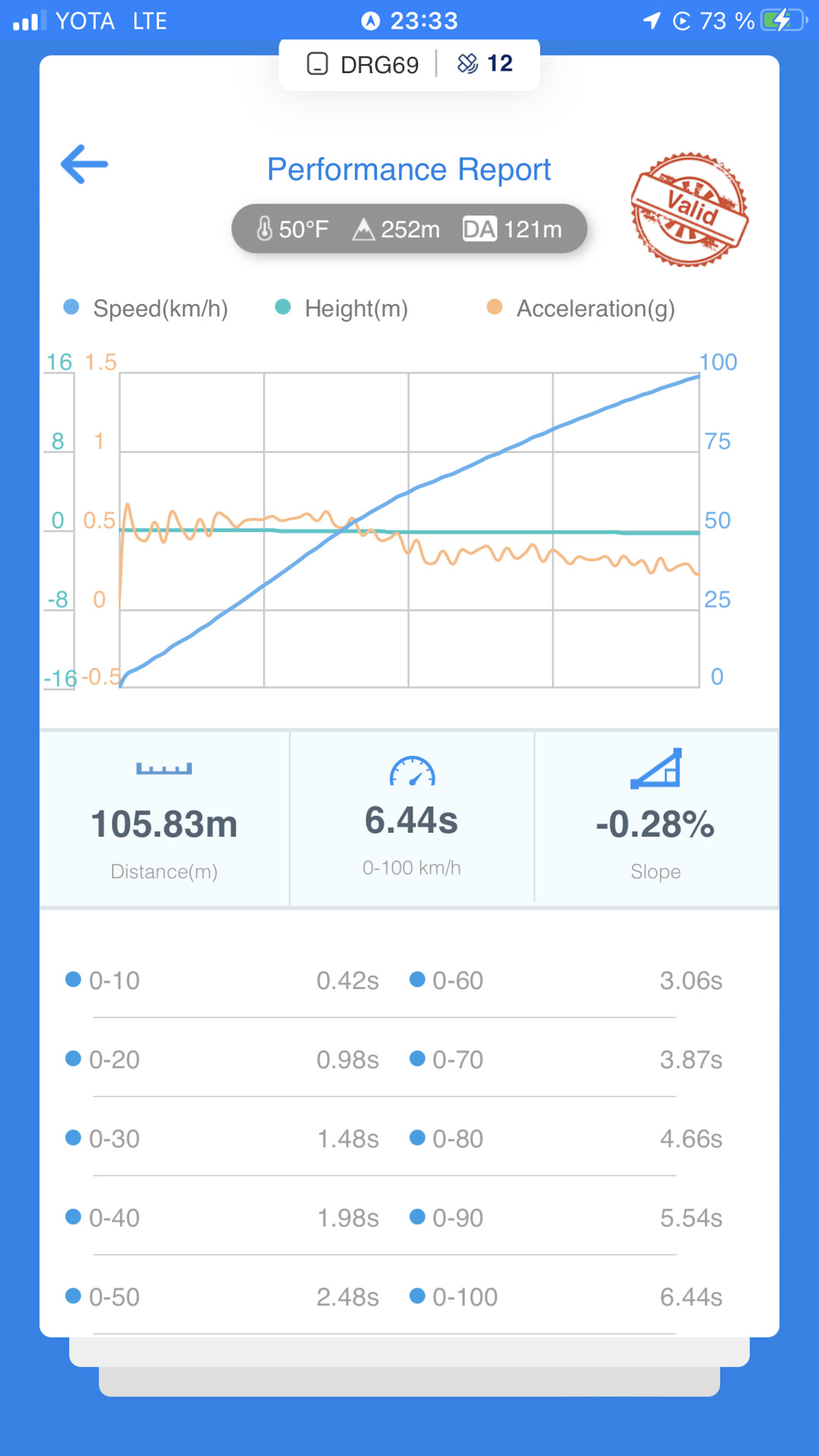Go back from the Performance Report

tap(84, 165)
